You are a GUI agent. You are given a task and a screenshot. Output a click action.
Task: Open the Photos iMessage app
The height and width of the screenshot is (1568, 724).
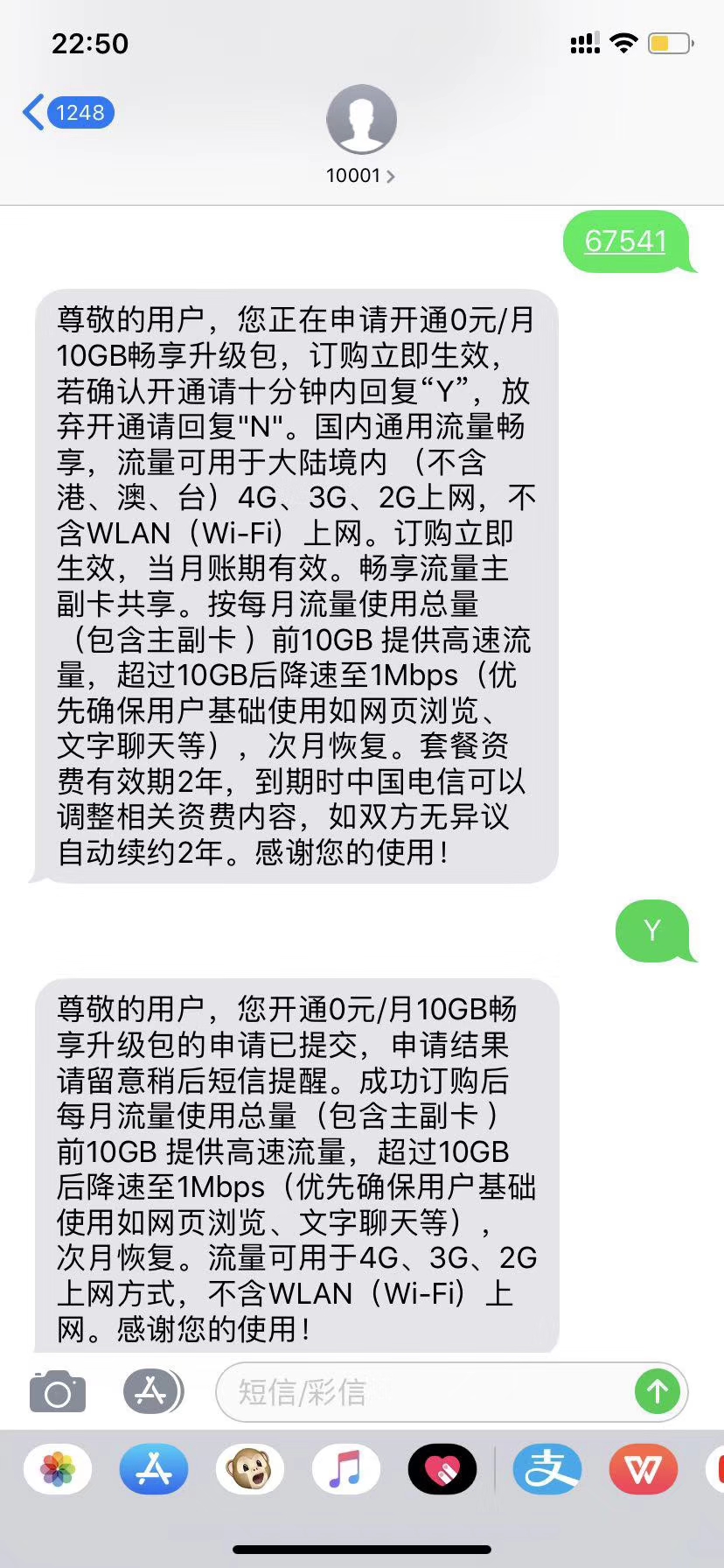point(58,1469)
